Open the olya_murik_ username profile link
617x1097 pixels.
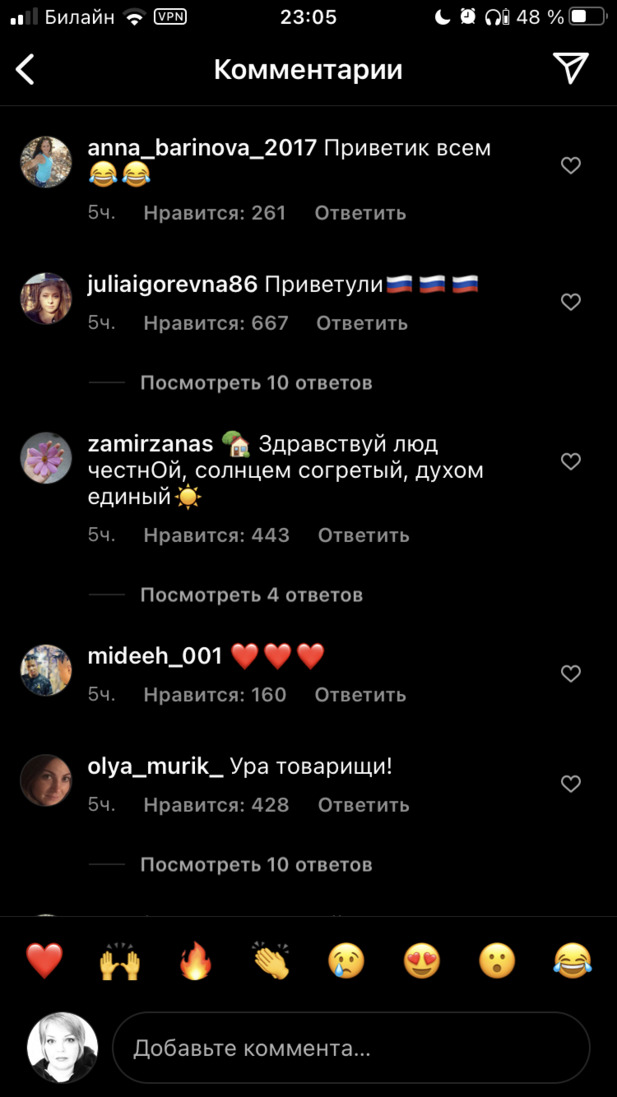tap(156, 767)
